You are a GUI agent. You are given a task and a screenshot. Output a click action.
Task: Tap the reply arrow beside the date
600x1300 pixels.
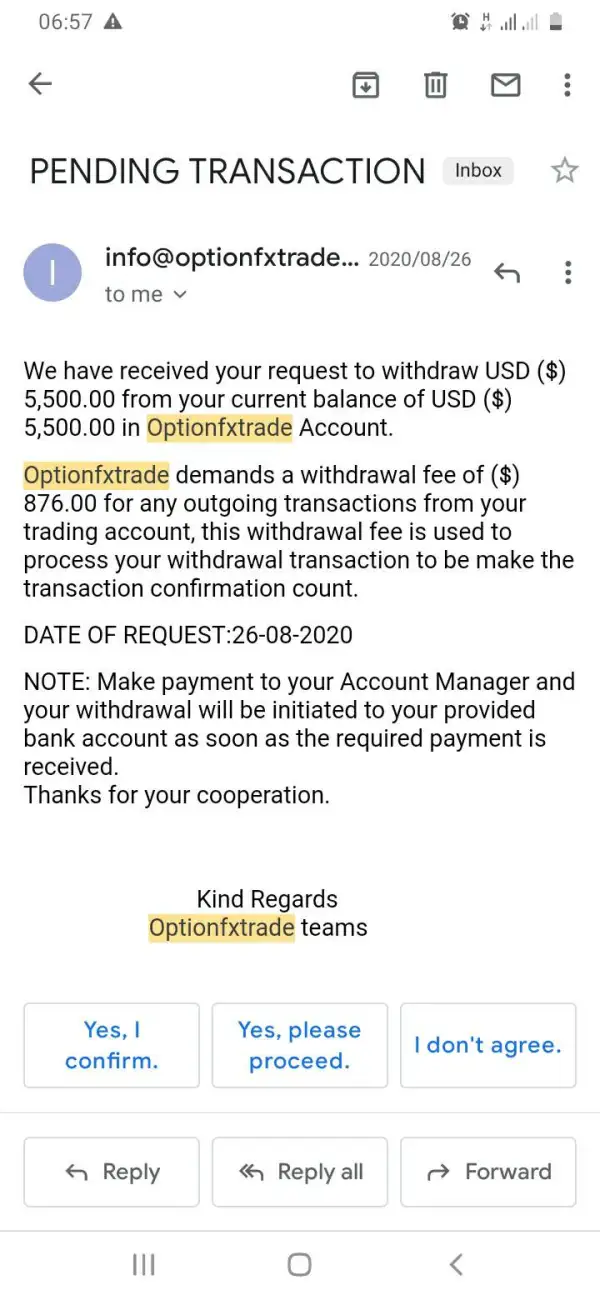click(507, 273)
